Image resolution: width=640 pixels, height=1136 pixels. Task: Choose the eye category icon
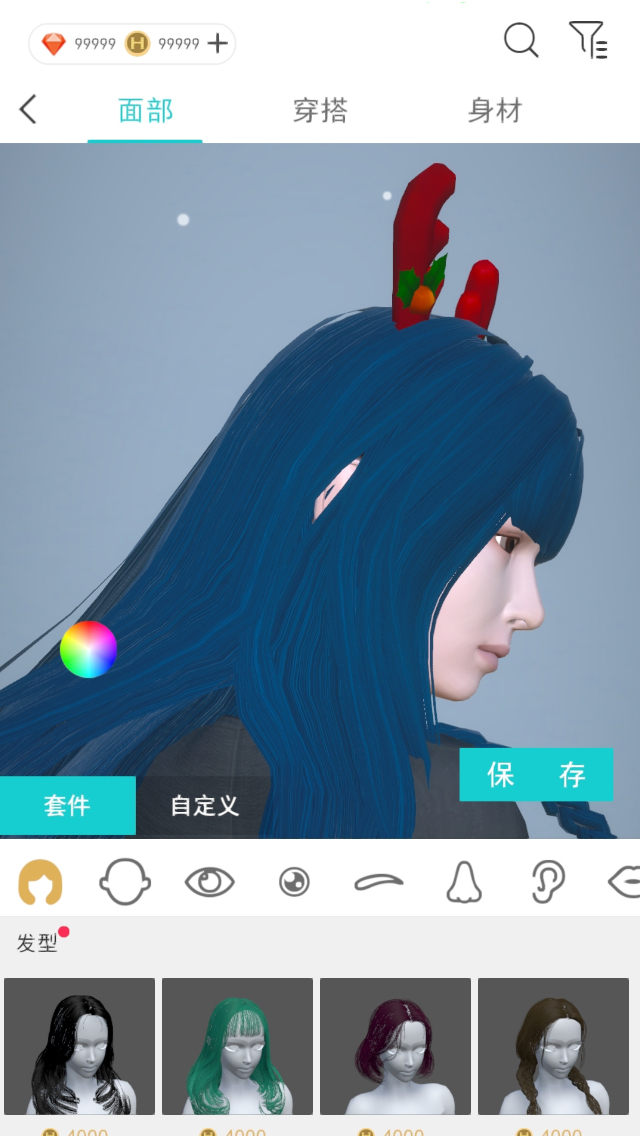click(x=210, y=882)
